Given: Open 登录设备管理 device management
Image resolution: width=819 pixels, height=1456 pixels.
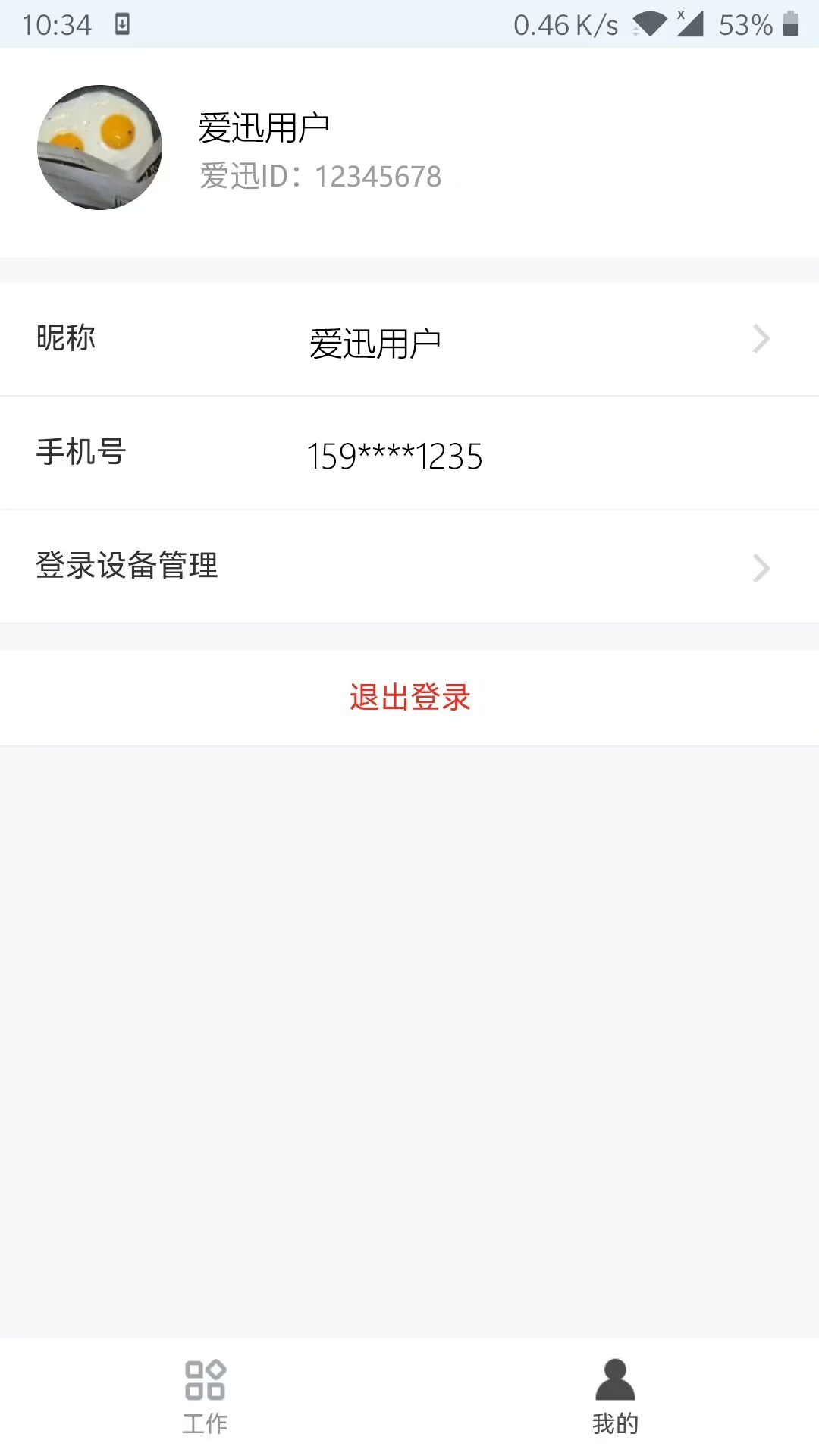Looking at the screenshot, I should [409, 566].
